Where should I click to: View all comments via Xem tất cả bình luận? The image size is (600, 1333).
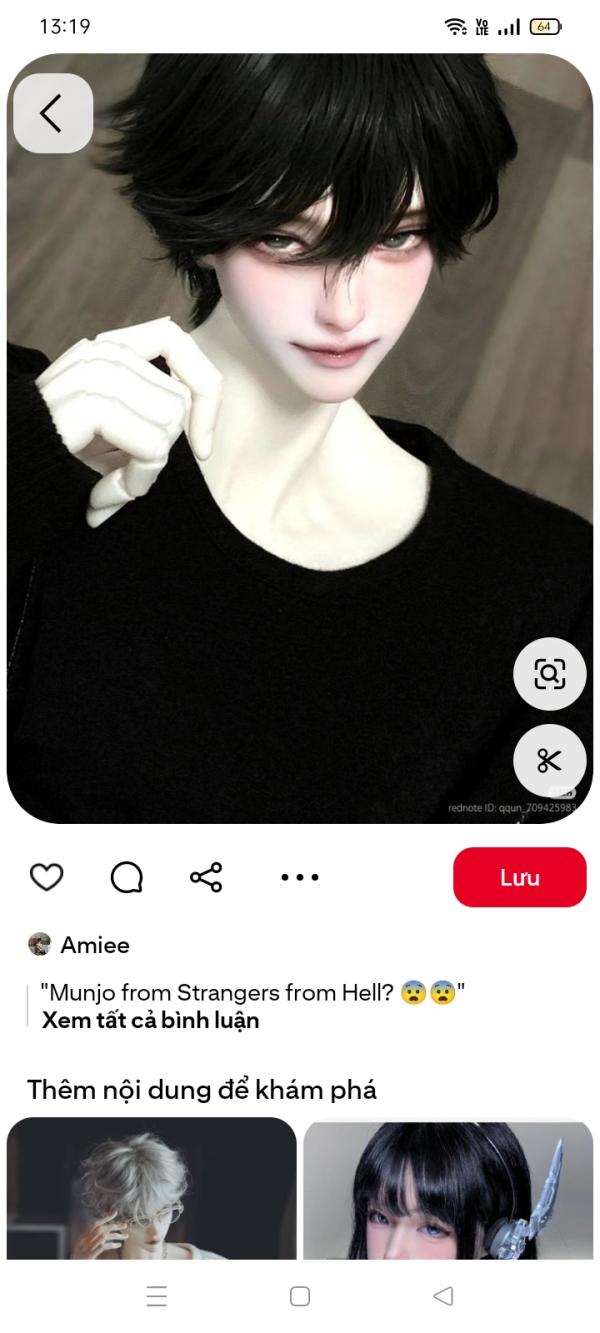pyautogui.click(x=150, y=1021)
